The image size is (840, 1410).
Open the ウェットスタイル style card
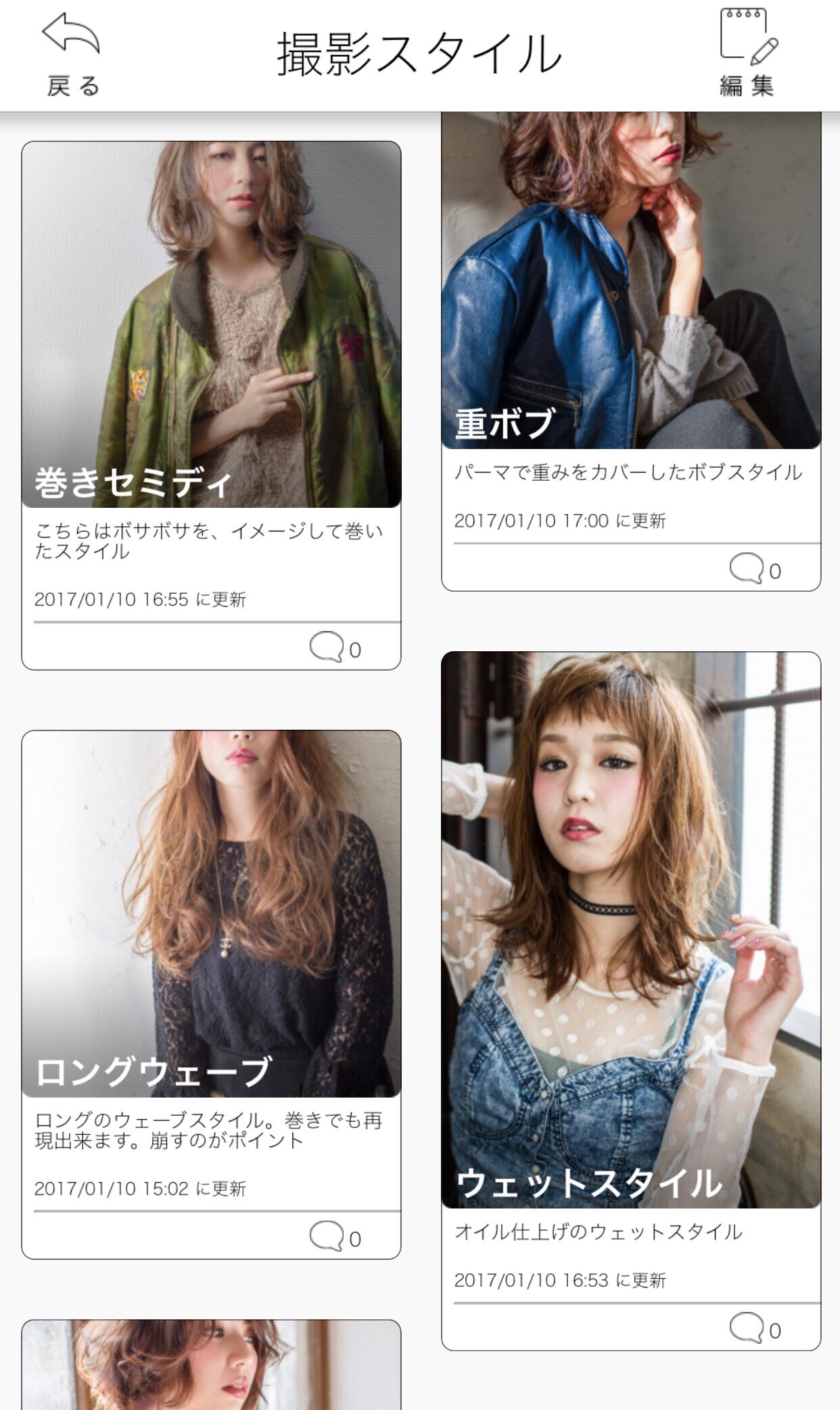(x=631, y=1001)
